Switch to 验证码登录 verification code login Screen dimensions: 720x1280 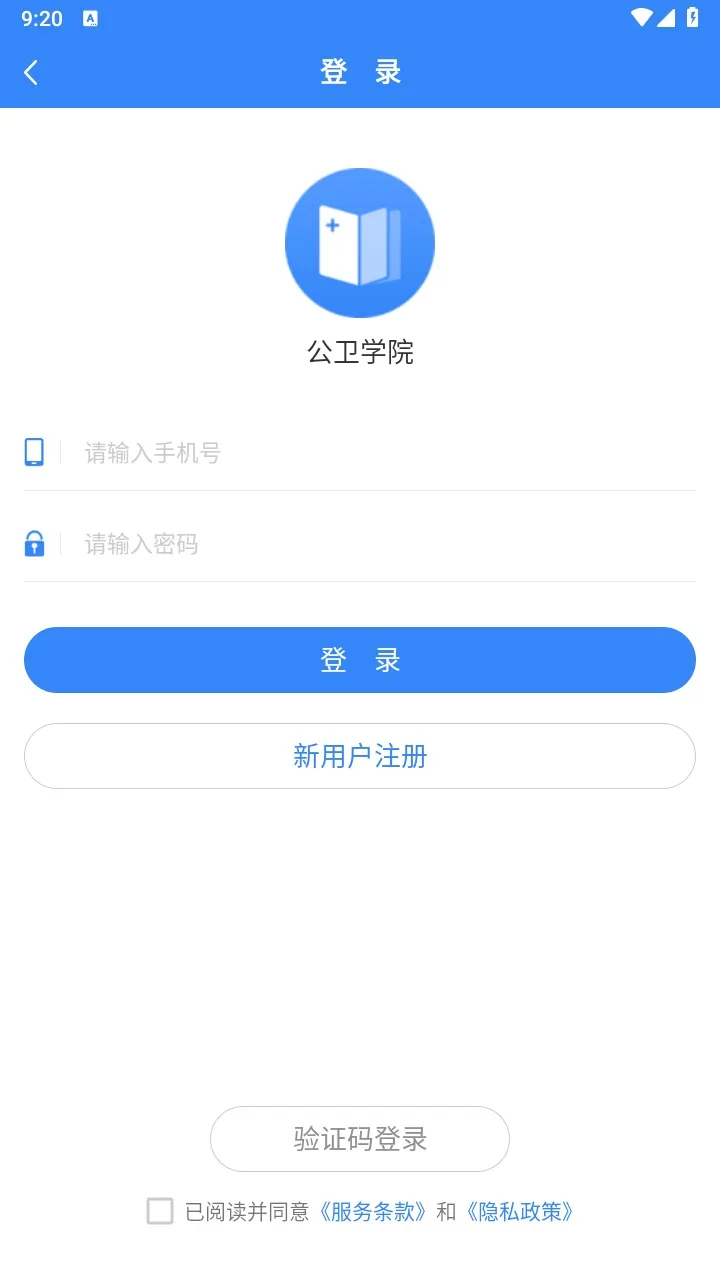(x=360, y=1139)
